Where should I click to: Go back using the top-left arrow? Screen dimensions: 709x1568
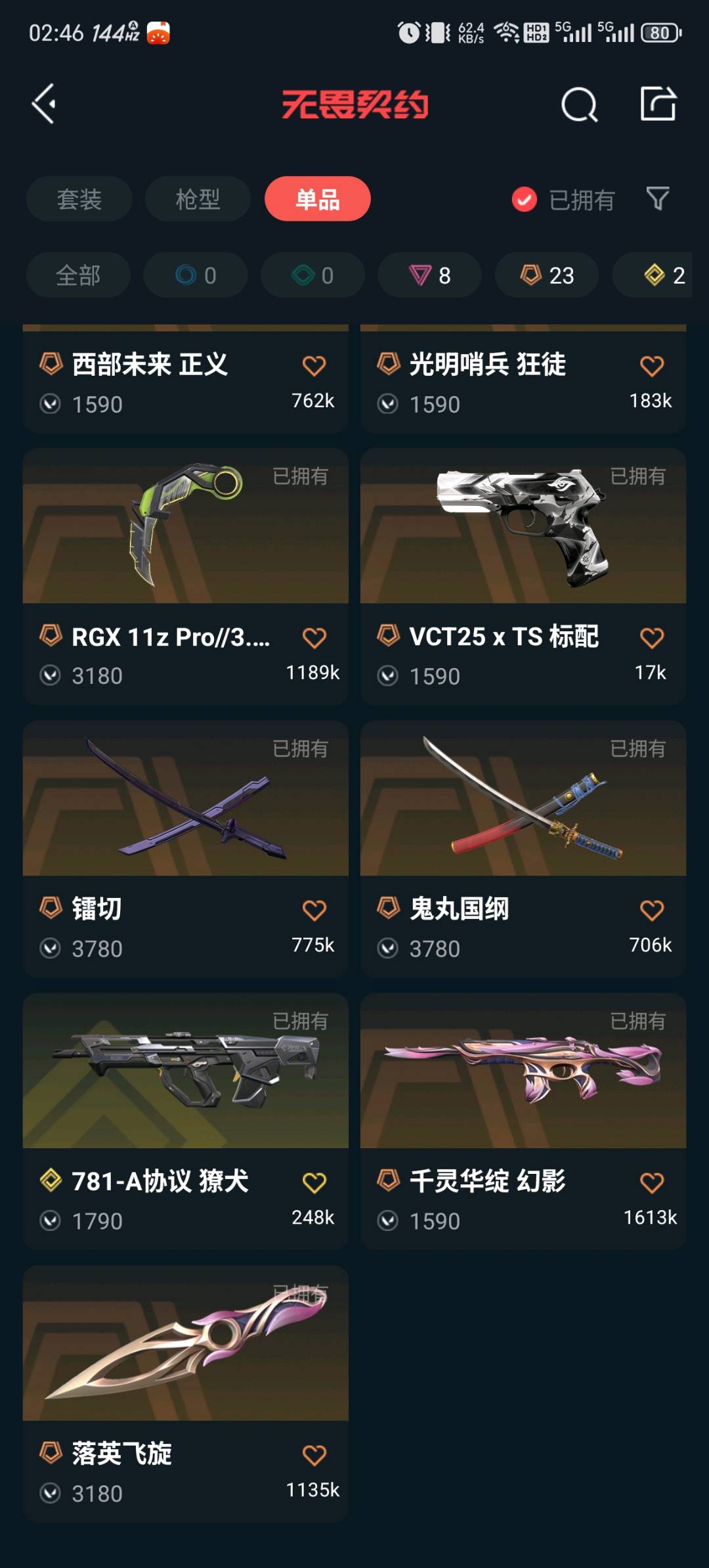(x=44, y=104)
